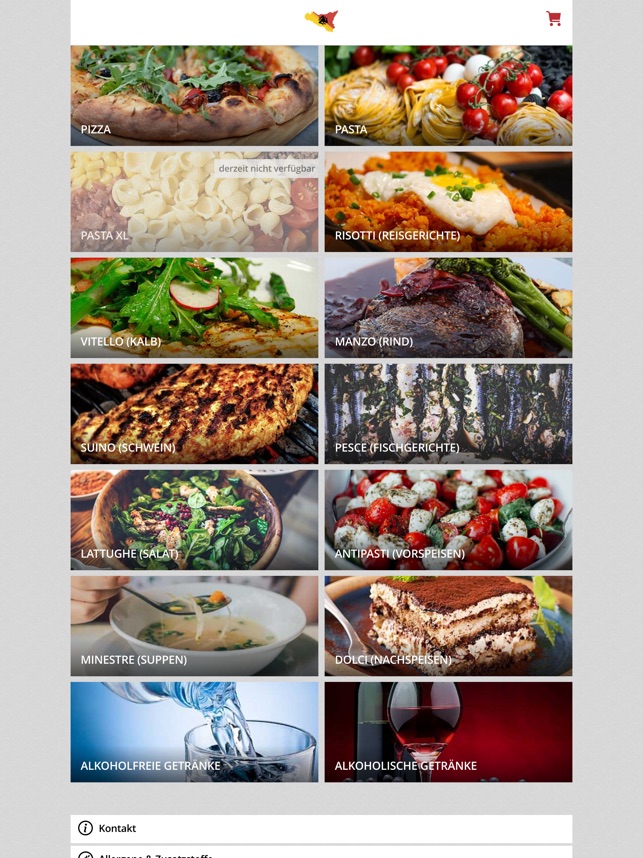Viewport: 643px width, 858px height.
Task: Browse Alkoholische Getränke
Action: point(448,732)
